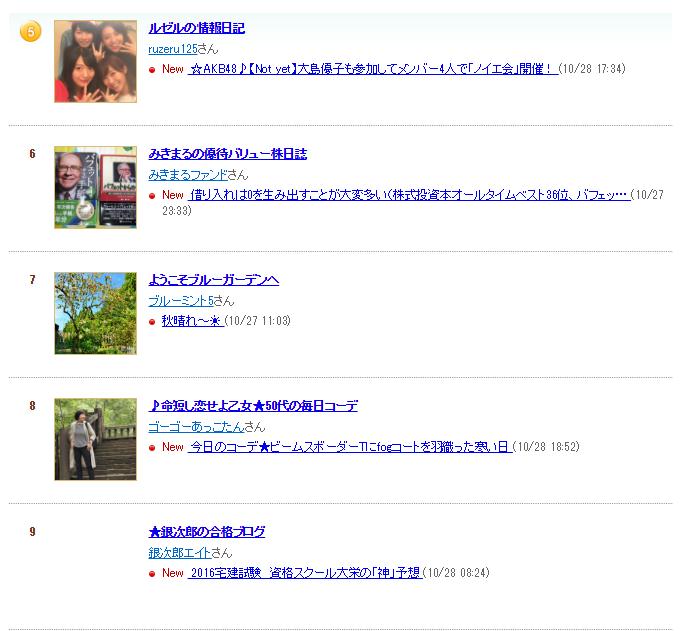Tap the thumbnail for ルゼルの情報日記
The height and width of the screenshot is (631, 682).
point(95,61)
